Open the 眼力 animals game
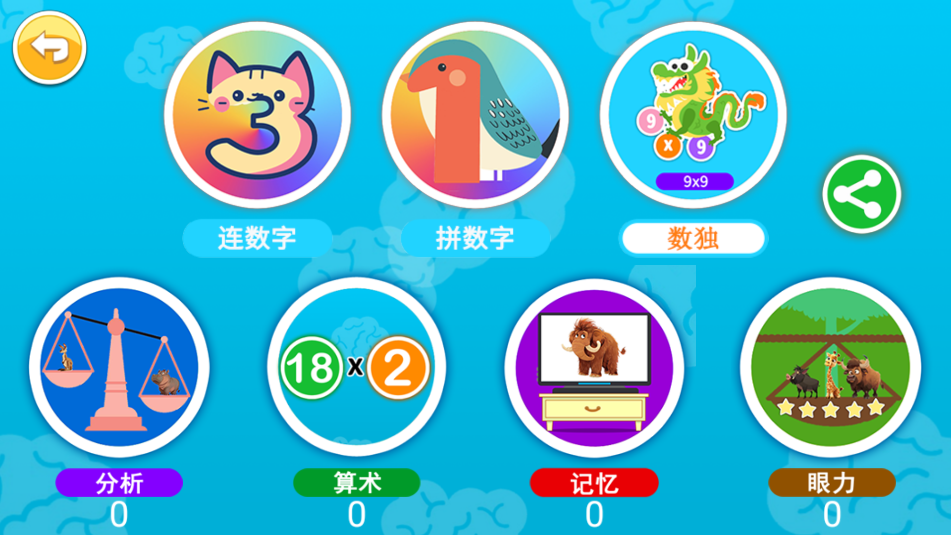Screen dimensions: 951x535 click(x=830, y=367)
